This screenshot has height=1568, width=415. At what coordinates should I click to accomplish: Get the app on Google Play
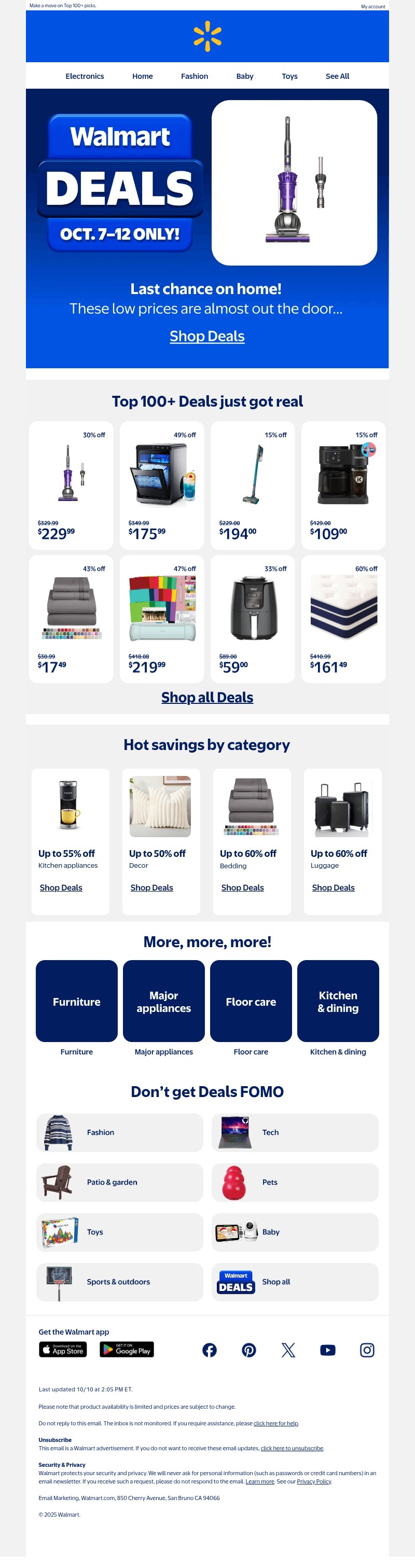pos(127,1350)
